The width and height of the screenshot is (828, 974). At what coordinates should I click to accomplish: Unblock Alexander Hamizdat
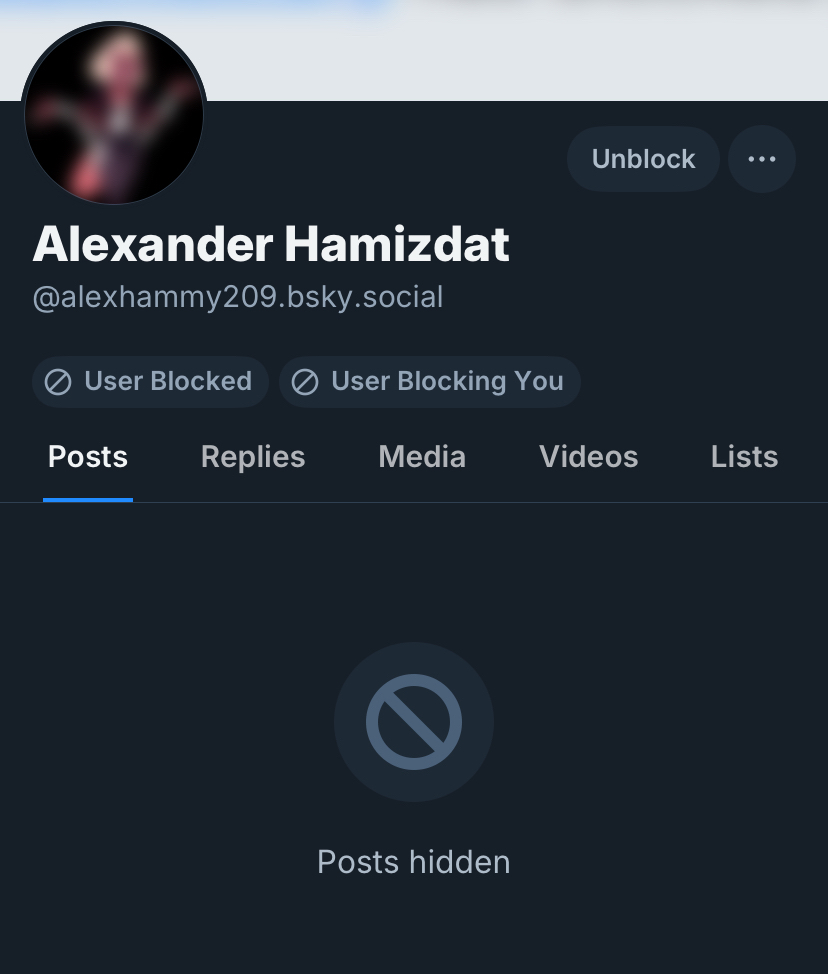coord(643,159)
